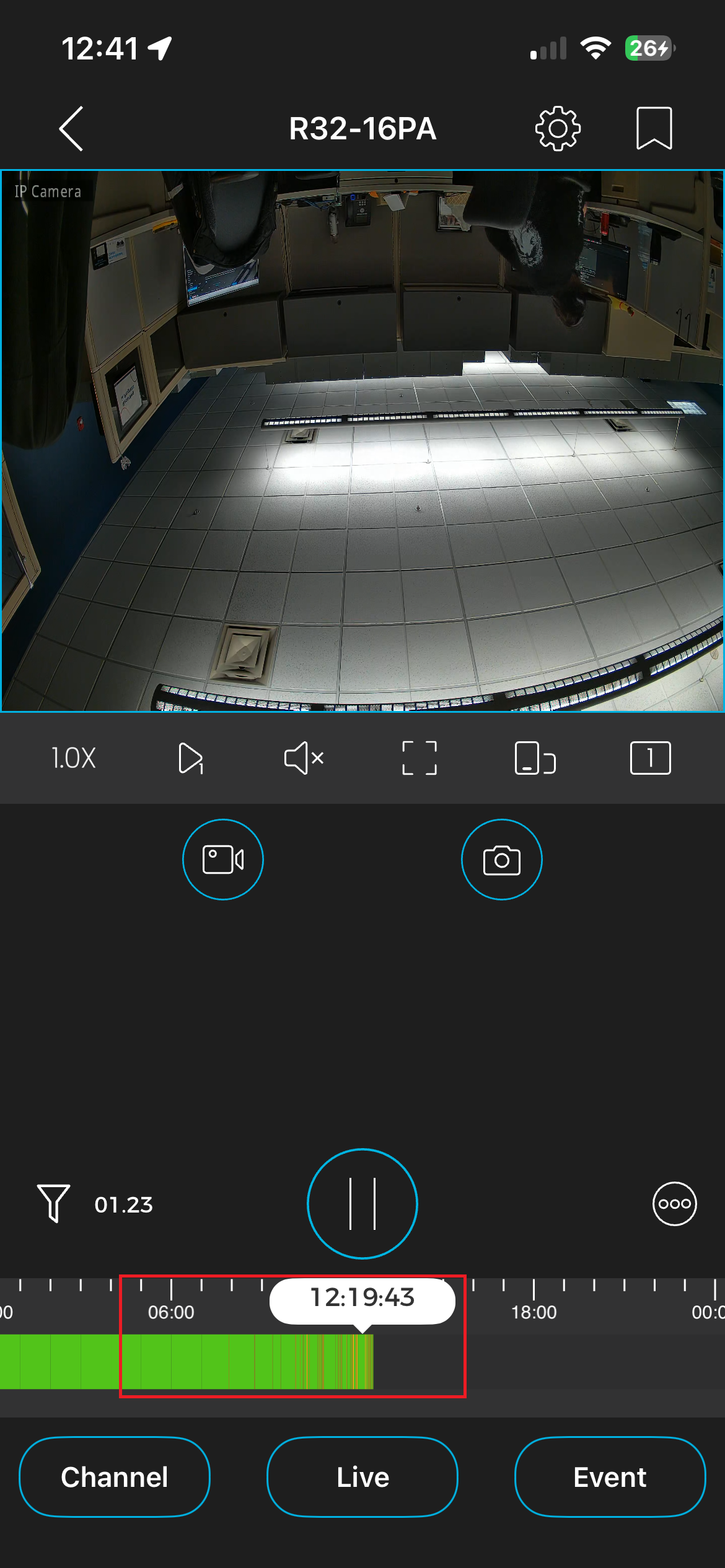Go back to the previous screen

tap(71, 128)
